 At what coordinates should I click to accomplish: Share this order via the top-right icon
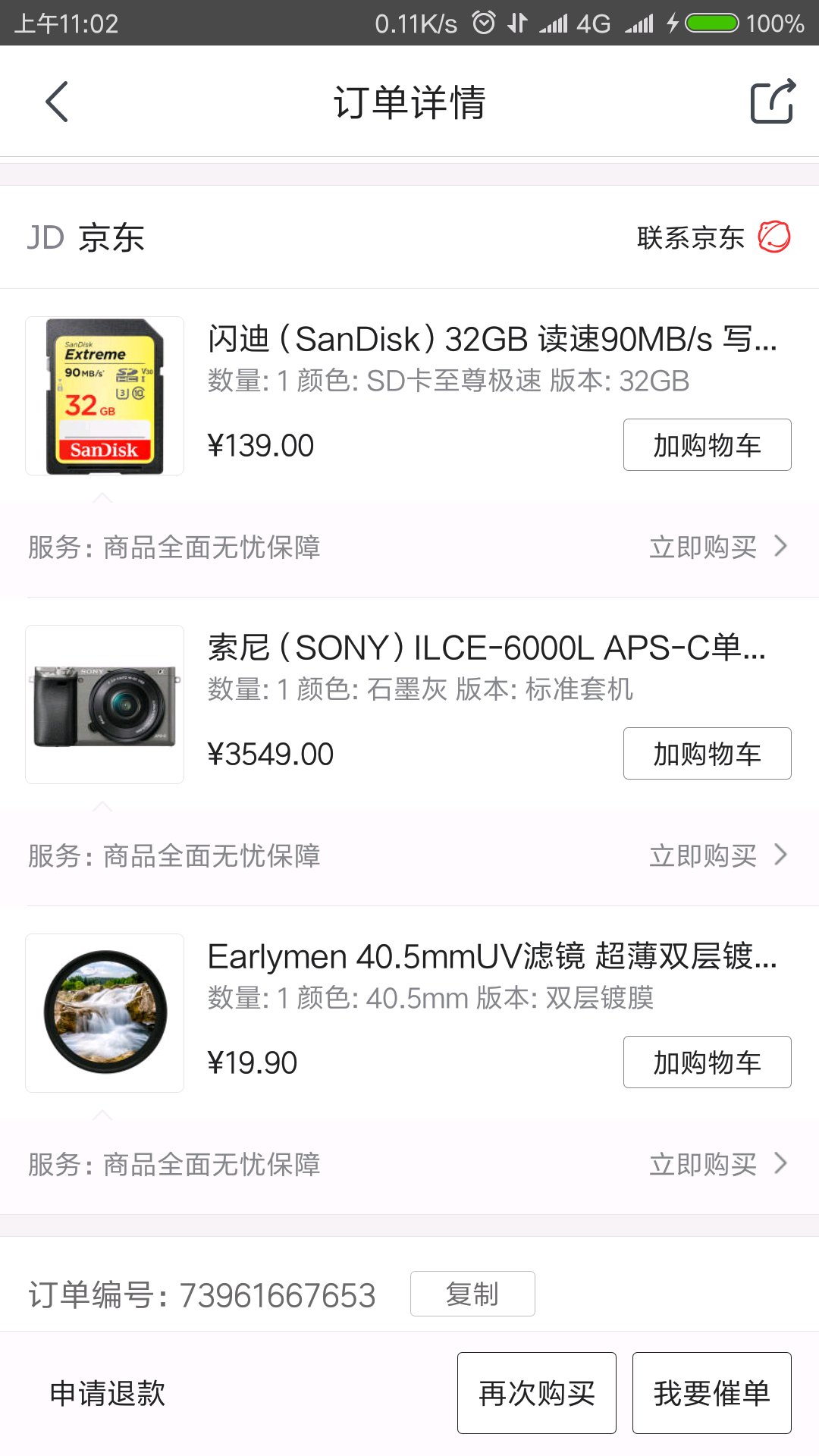tap(772, 102)
